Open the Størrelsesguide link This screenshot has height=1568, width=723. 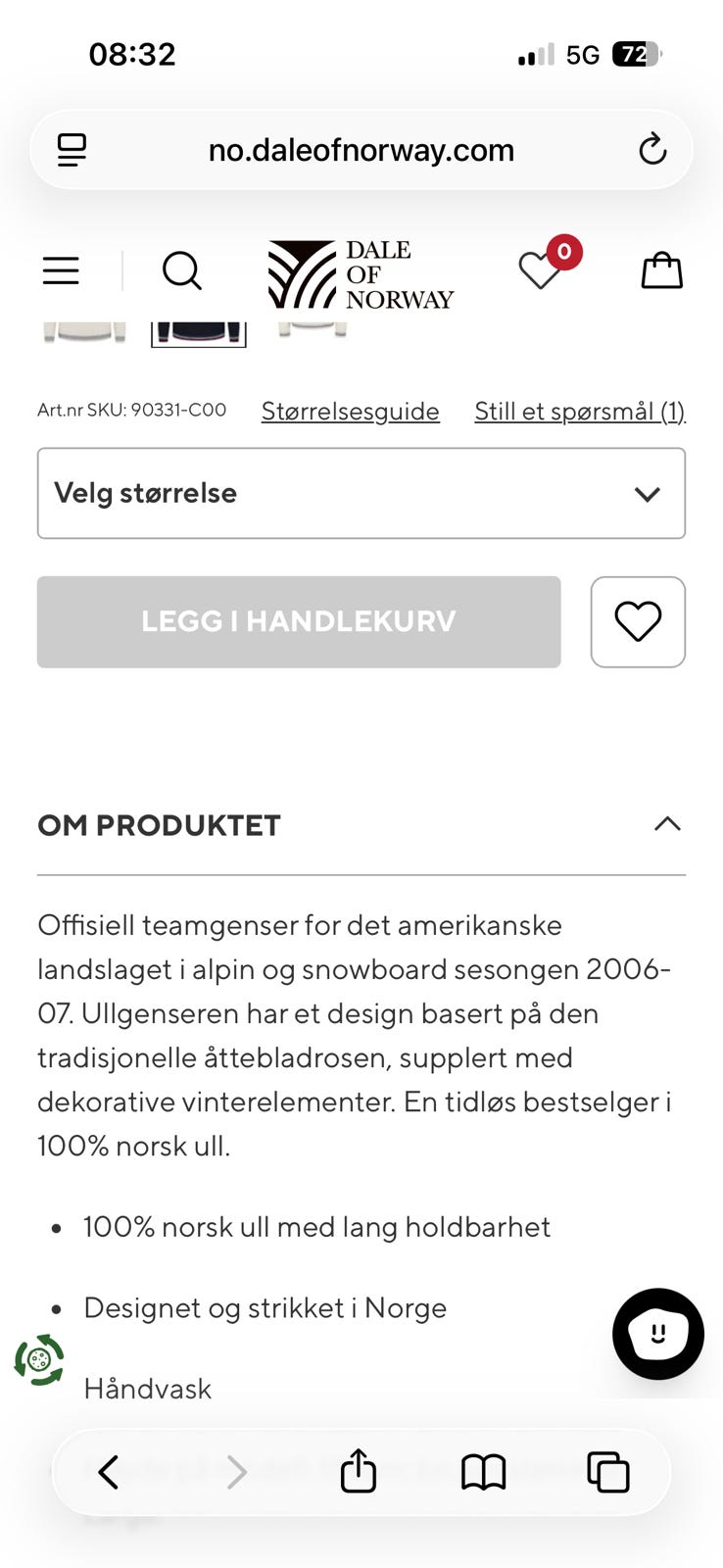350,412
